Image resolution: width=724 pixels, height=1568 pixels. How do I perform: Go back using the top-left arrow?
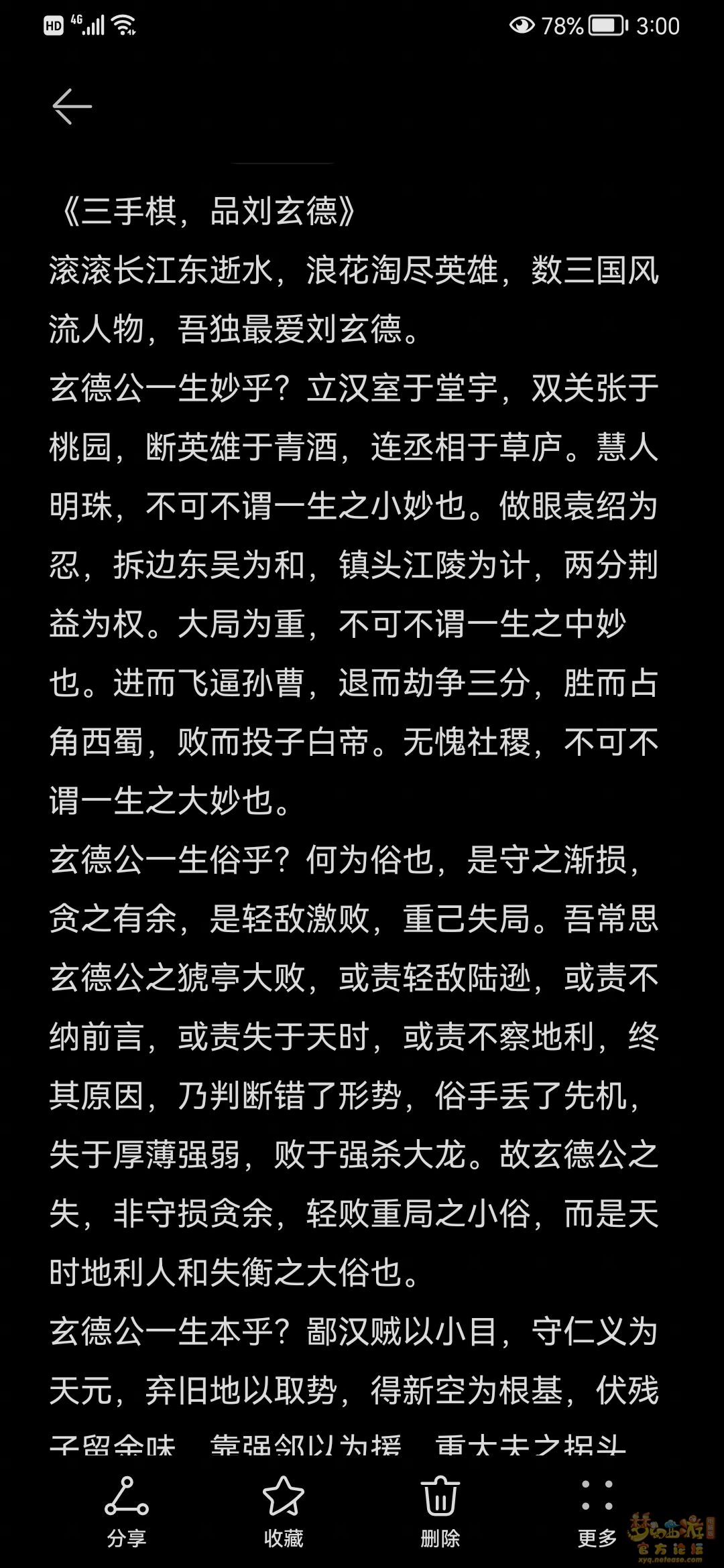click(72, 106)
